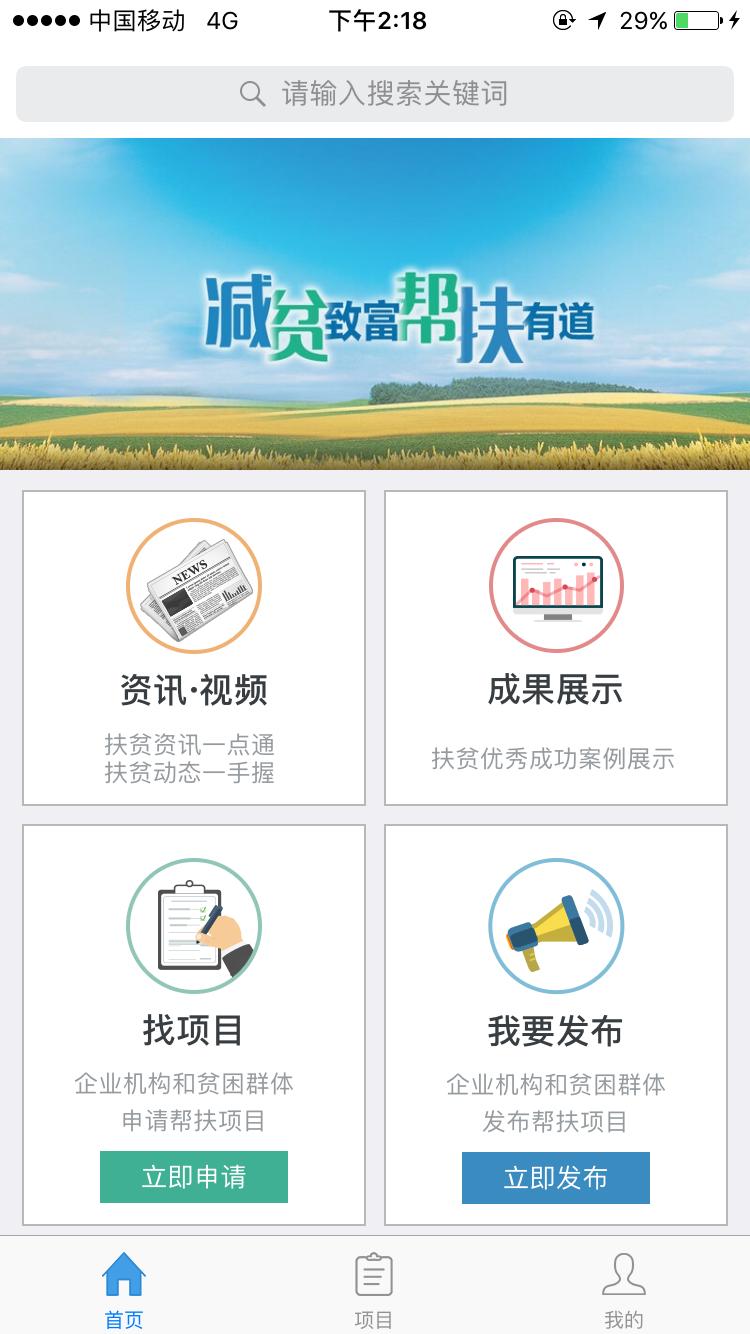Tap the search keyword input box
The height and width of the screenshot is (1334, 750).
coord(375,94)
